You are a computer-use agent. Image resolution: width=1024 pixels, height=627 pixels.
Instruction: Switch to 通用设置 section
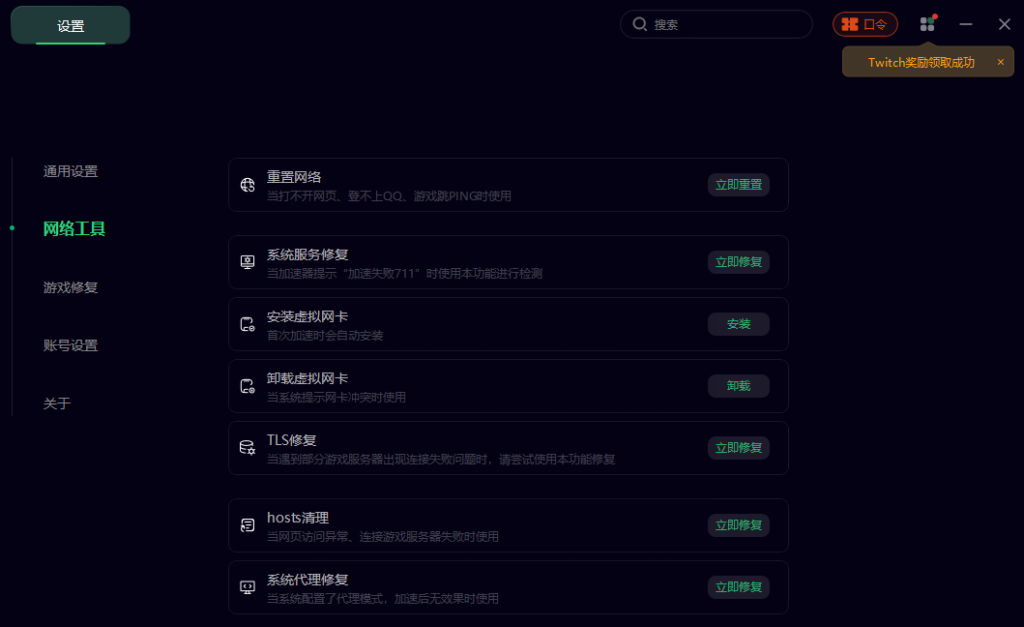[70, 171]
